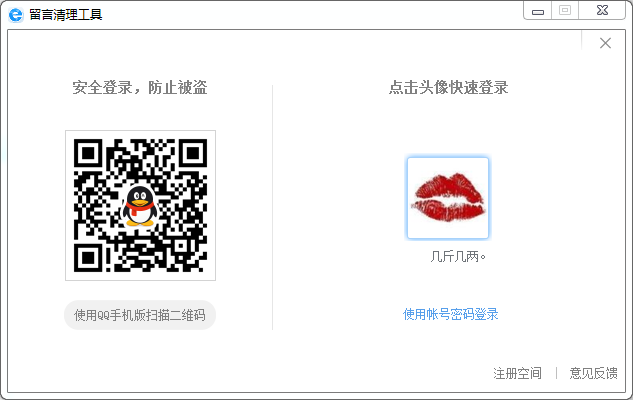This screenshot has height=400, width=633.
Task: Open 使用帐号密码登录 link
Action: [x=451, y=314]
